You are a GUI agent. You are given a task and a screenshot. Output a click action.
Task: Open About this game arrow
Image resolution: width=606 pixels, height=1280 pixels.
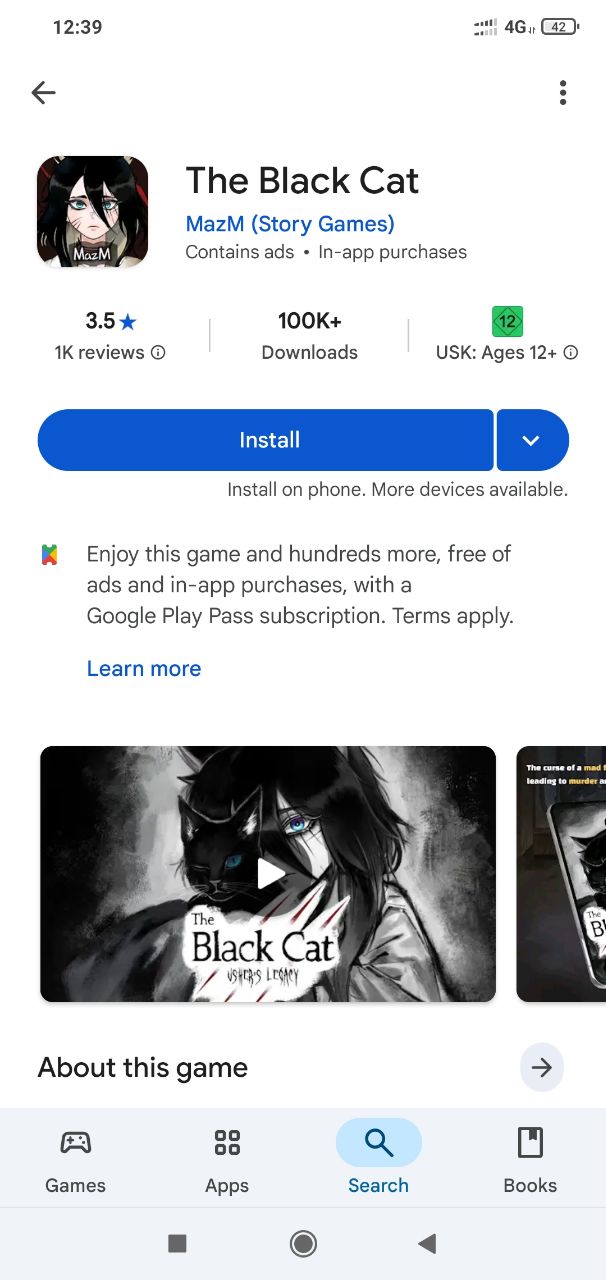[541, 1068]
